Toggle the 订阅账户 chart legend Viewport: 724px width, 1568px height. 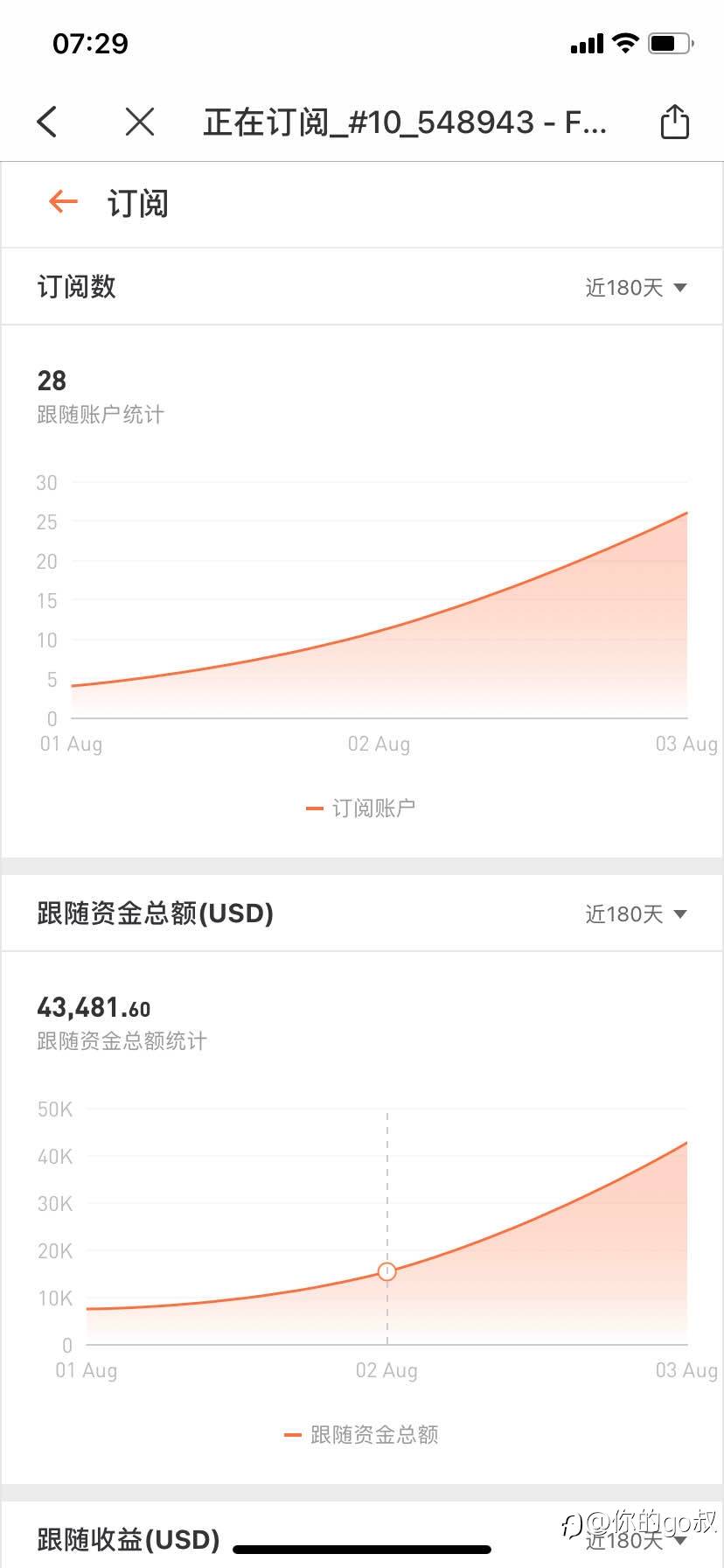click(361, 808)
